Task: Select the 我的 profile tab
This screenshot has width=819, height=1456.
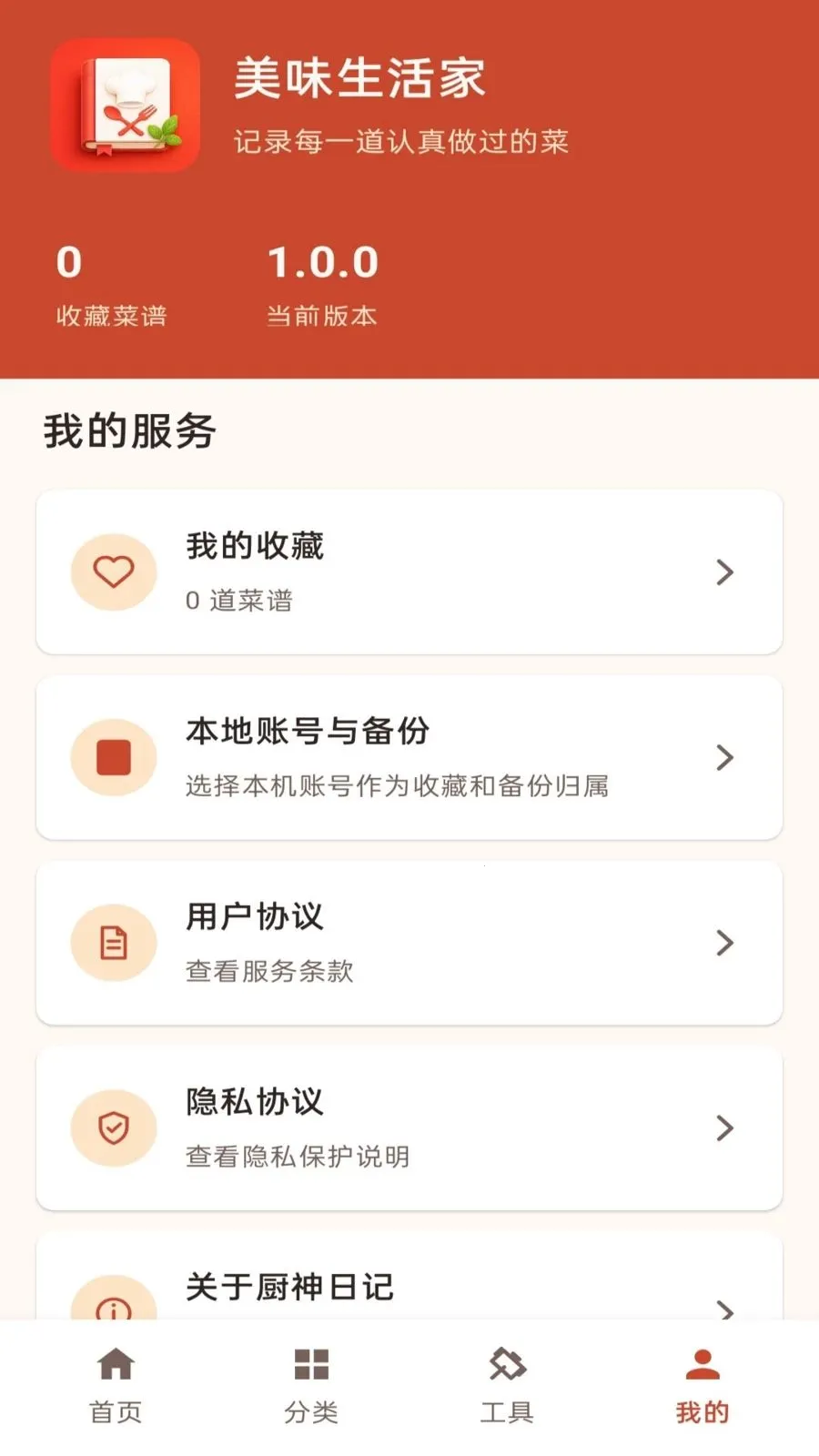Action: [703, 1386]
